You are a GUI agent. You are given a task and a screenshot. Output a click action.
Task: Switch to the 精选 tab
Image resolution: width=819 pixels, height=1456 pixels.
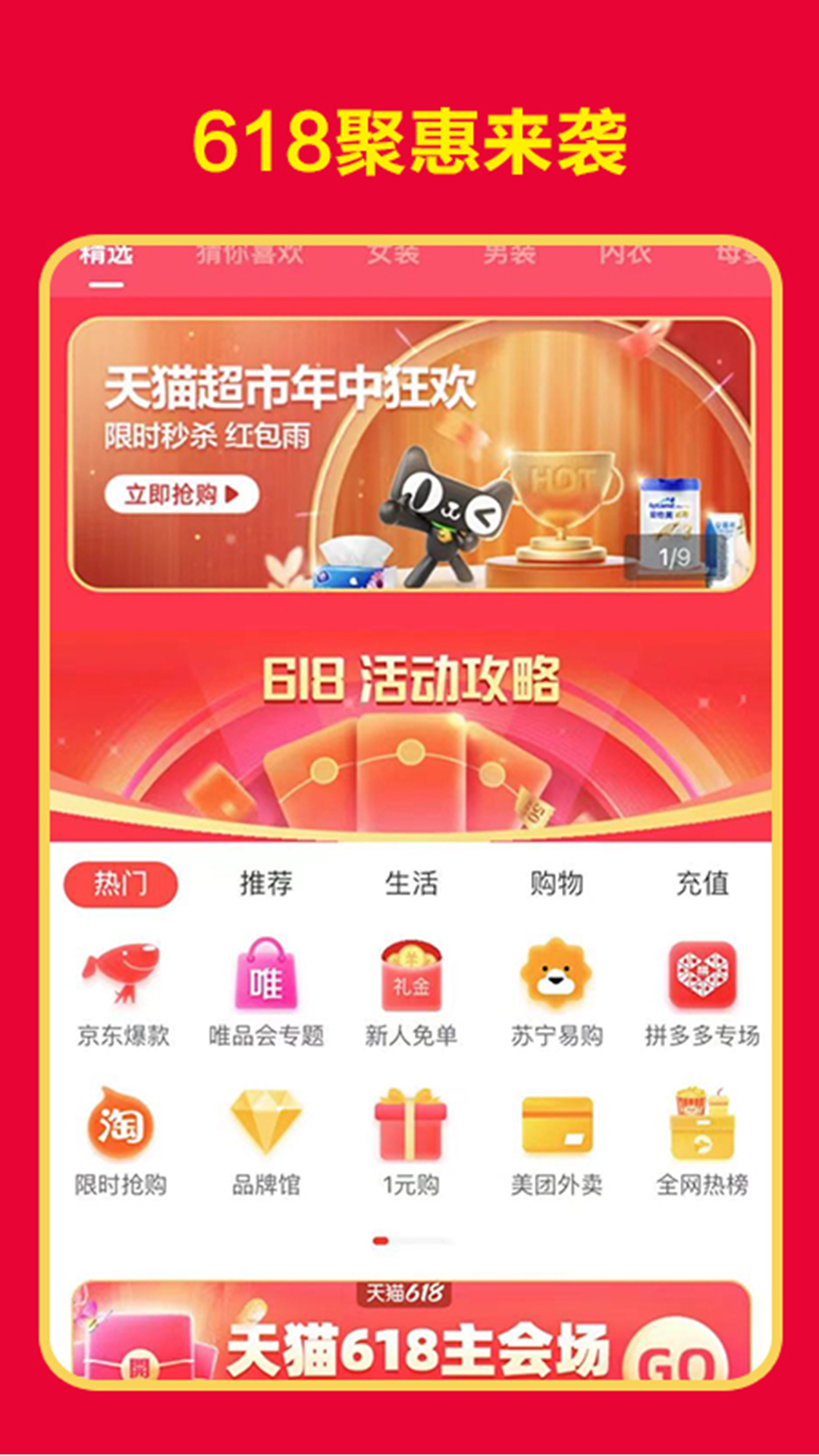[106, 256]
